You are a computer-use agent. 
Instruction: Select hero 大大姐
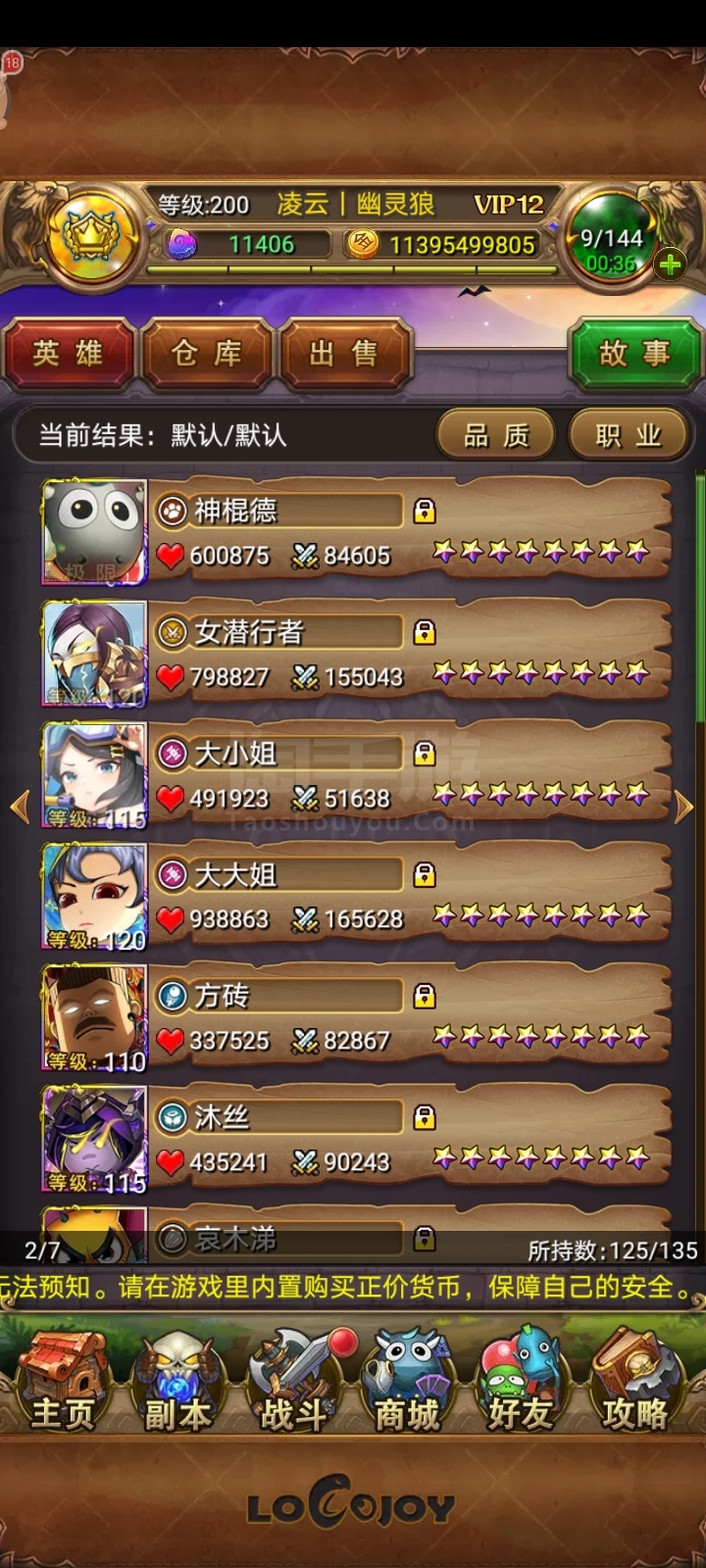[x=356, y=897]
